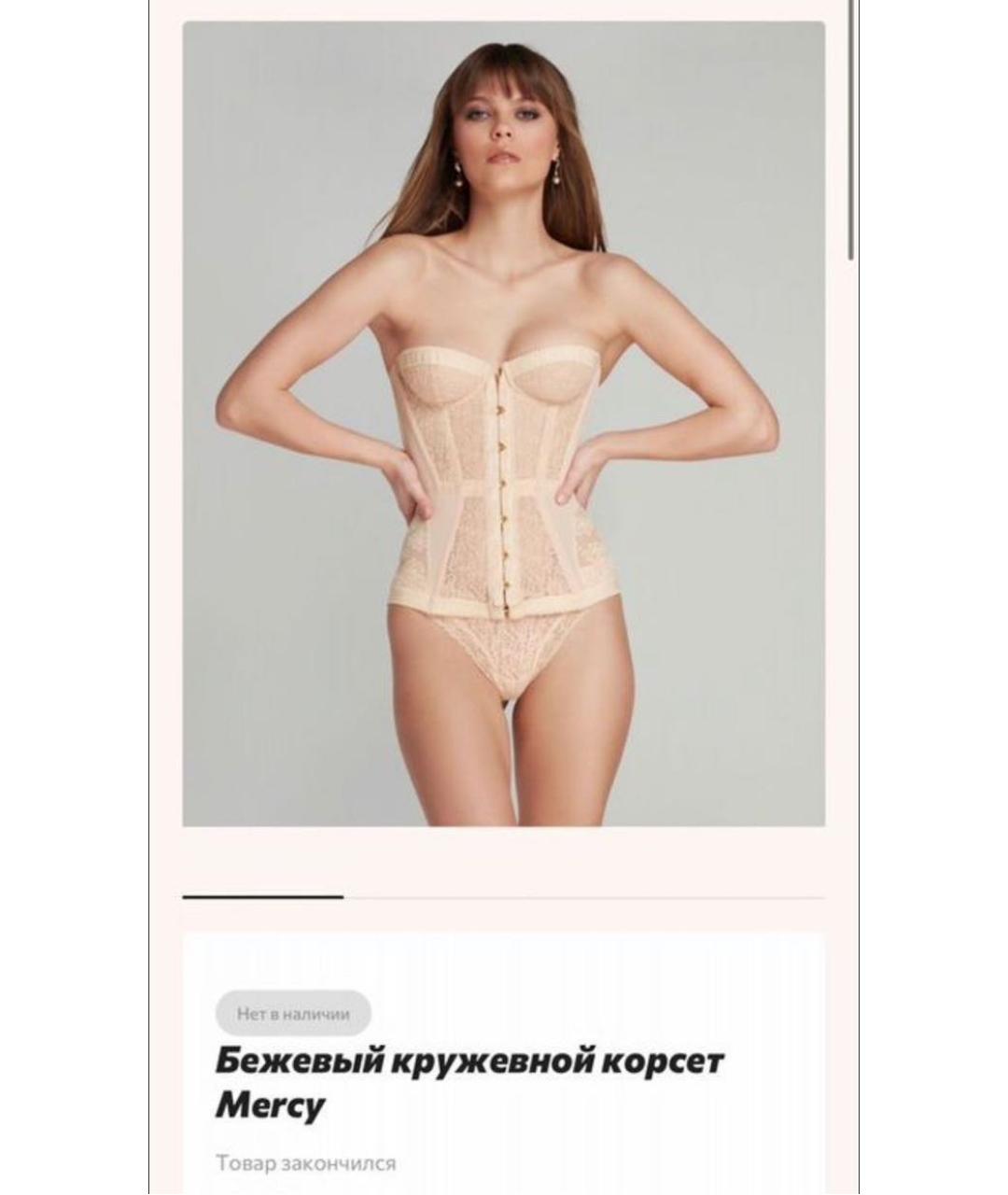
Task: Open the Mercy corset product photo
Action: [503, 424]
